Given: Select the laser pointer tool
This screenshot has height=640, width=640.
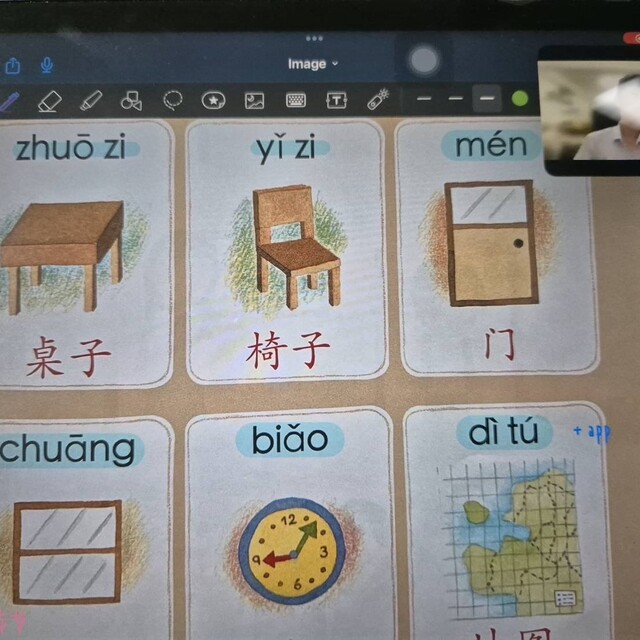Looking at the screenshot, I should pos(377,100).
